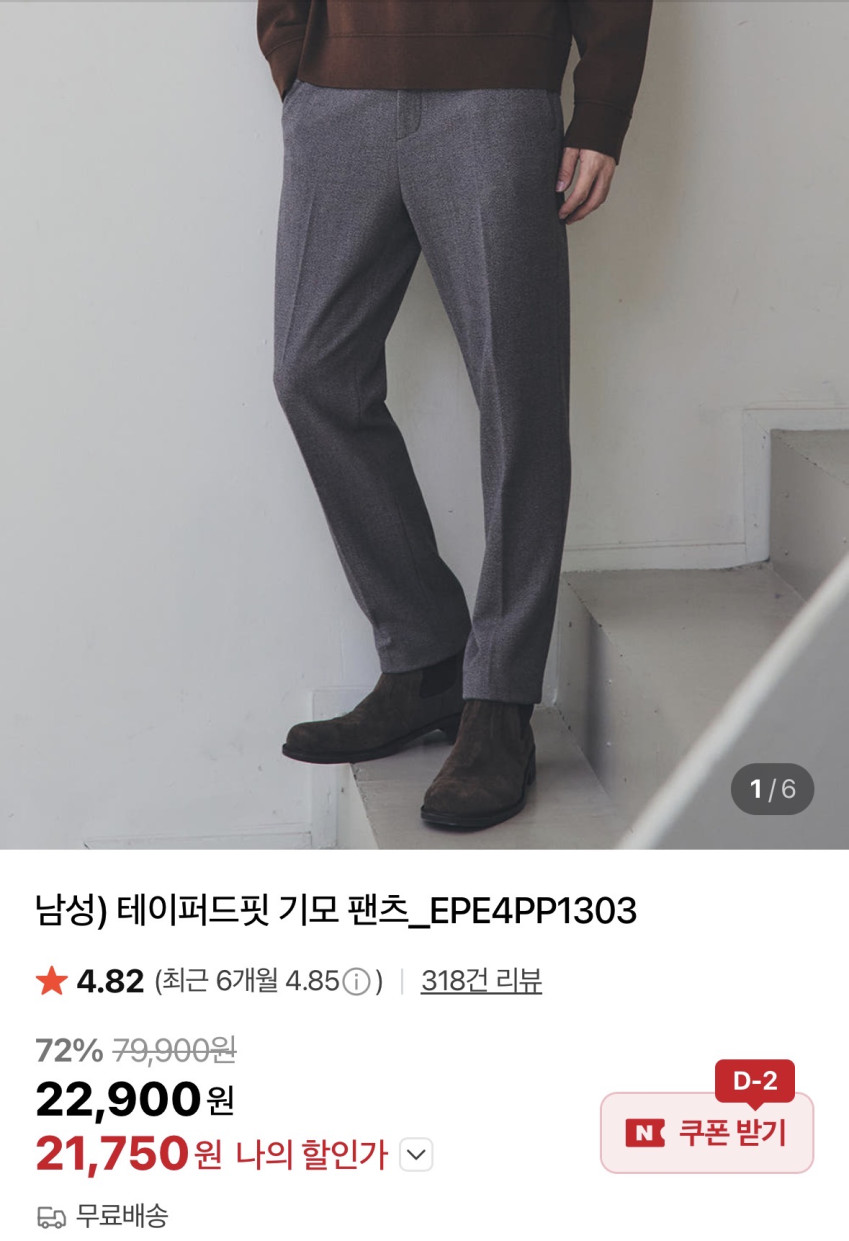Screen dimensions: 849x1241
Task: Open the tapered pants product photo
Action: click(x=424, y=424)
